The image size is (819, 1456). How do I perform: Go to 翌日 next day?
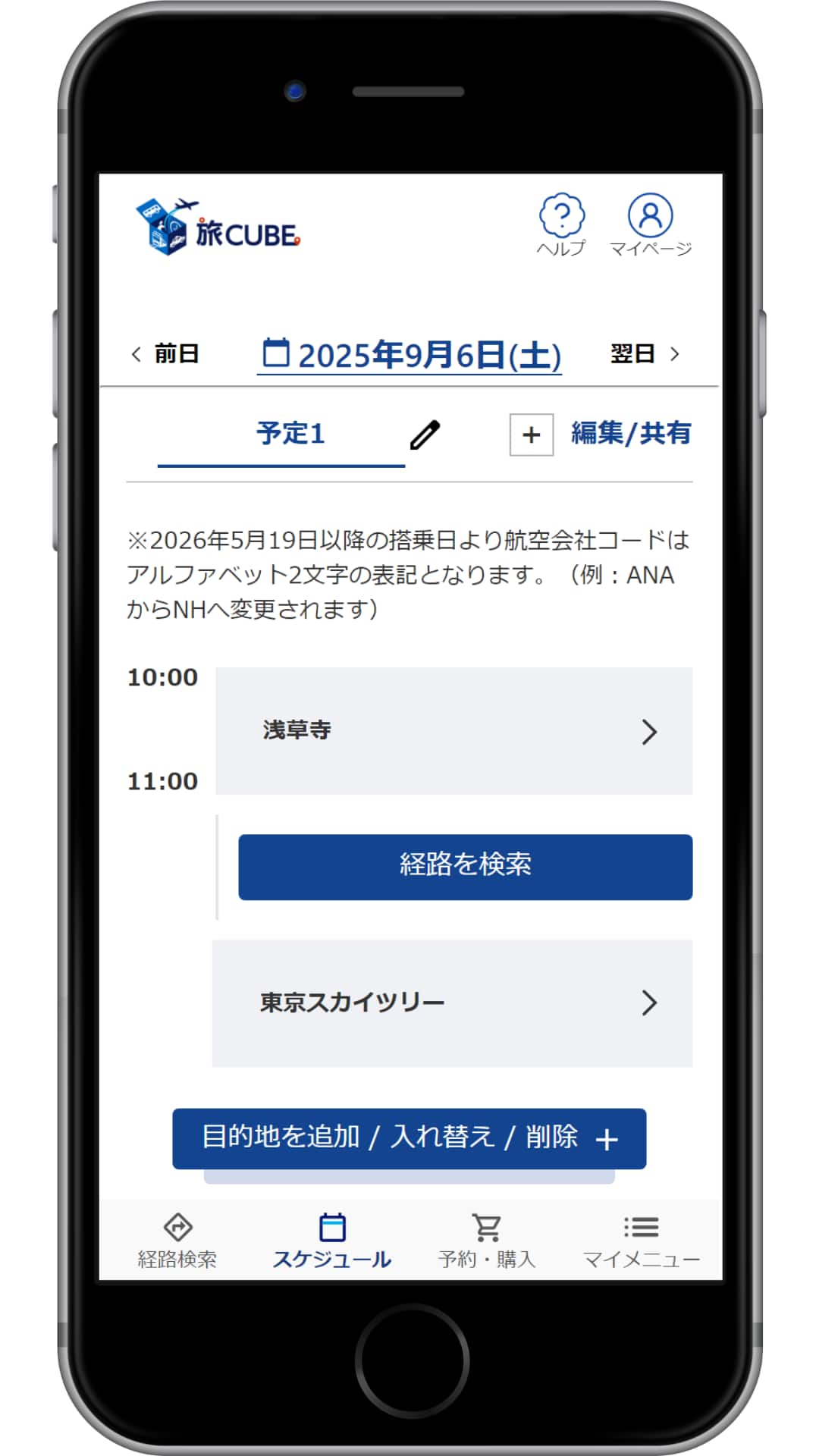(x=645, y=353)
